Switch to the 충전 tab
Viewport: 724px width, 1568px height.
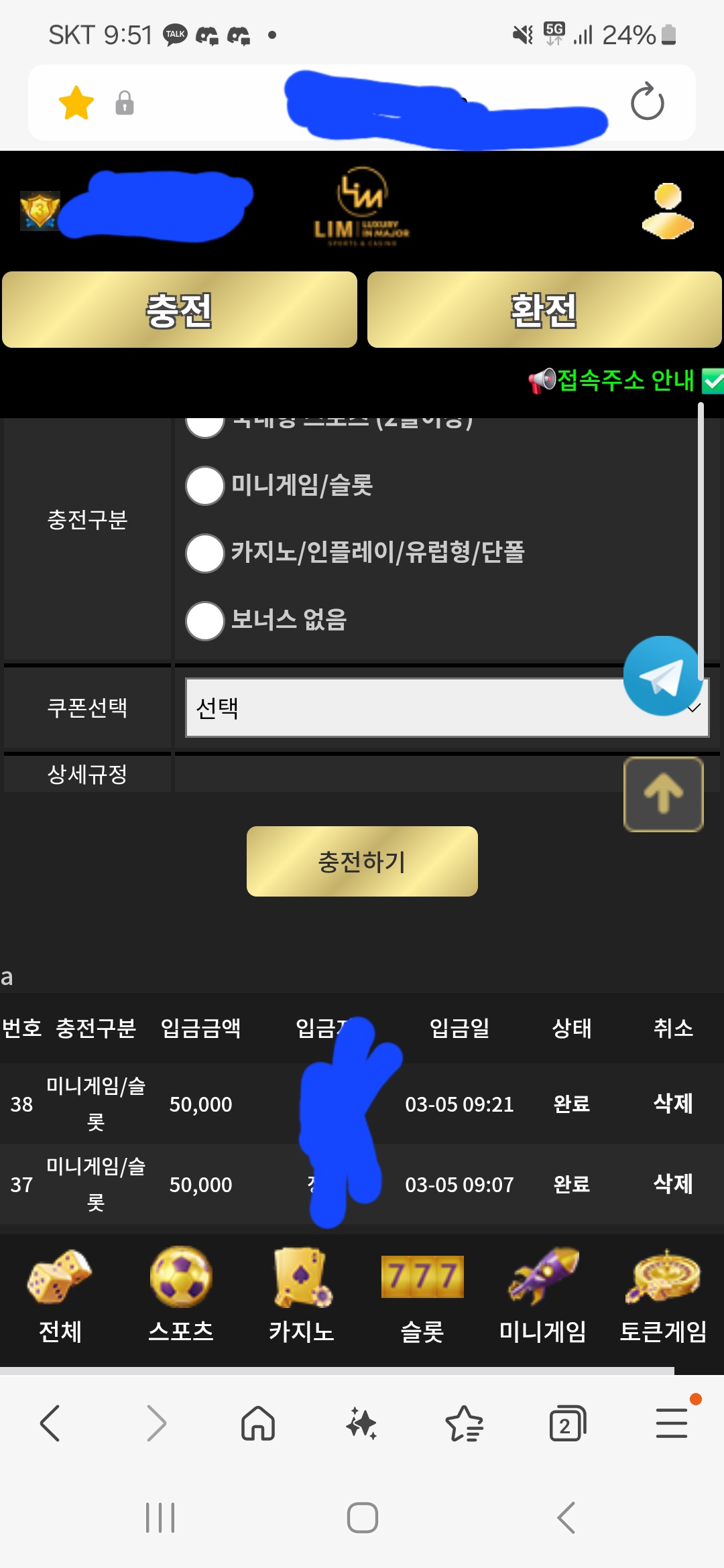[x=179, y=310]
